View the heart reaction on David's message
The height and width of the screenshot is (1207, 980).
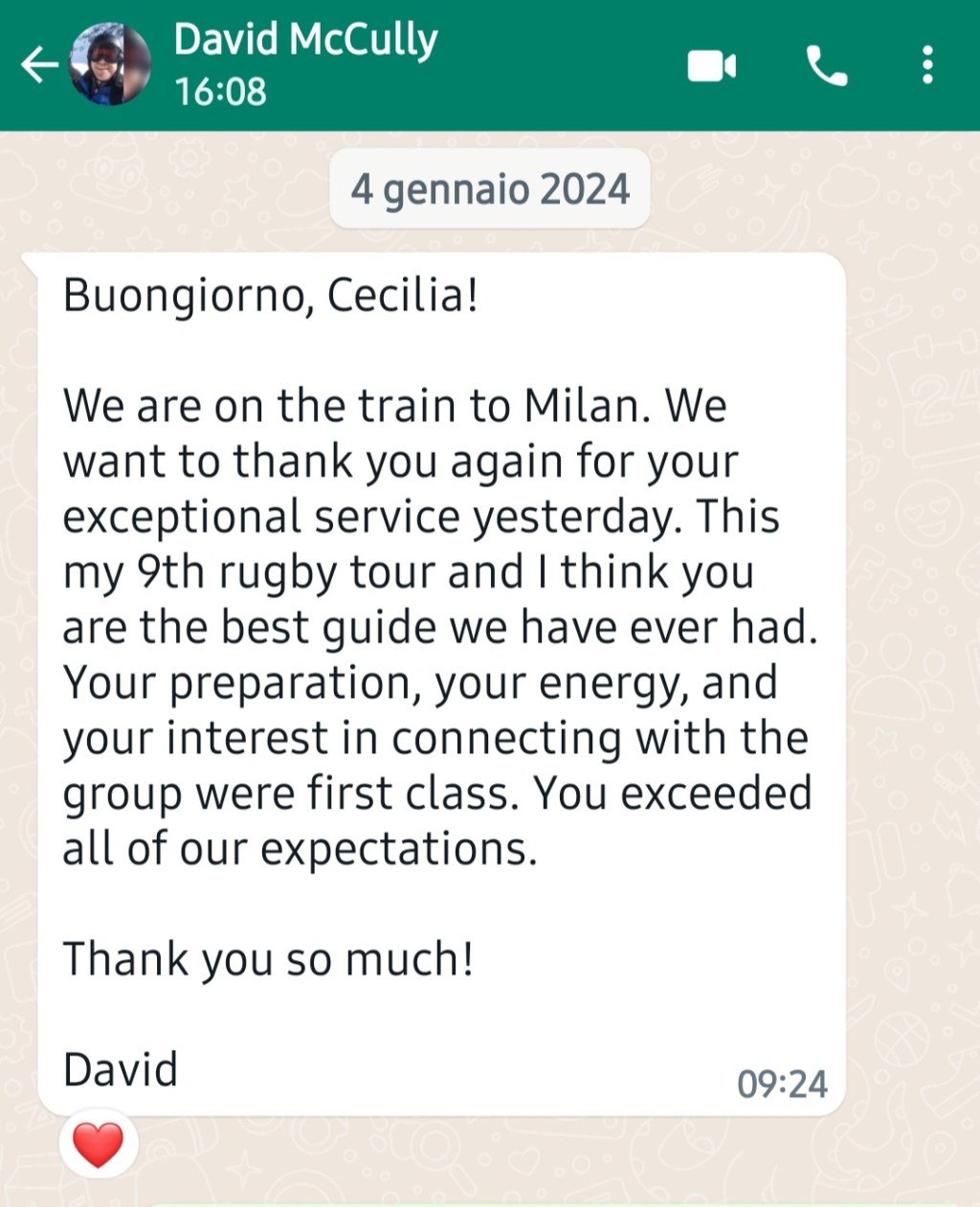(99, 1145)
